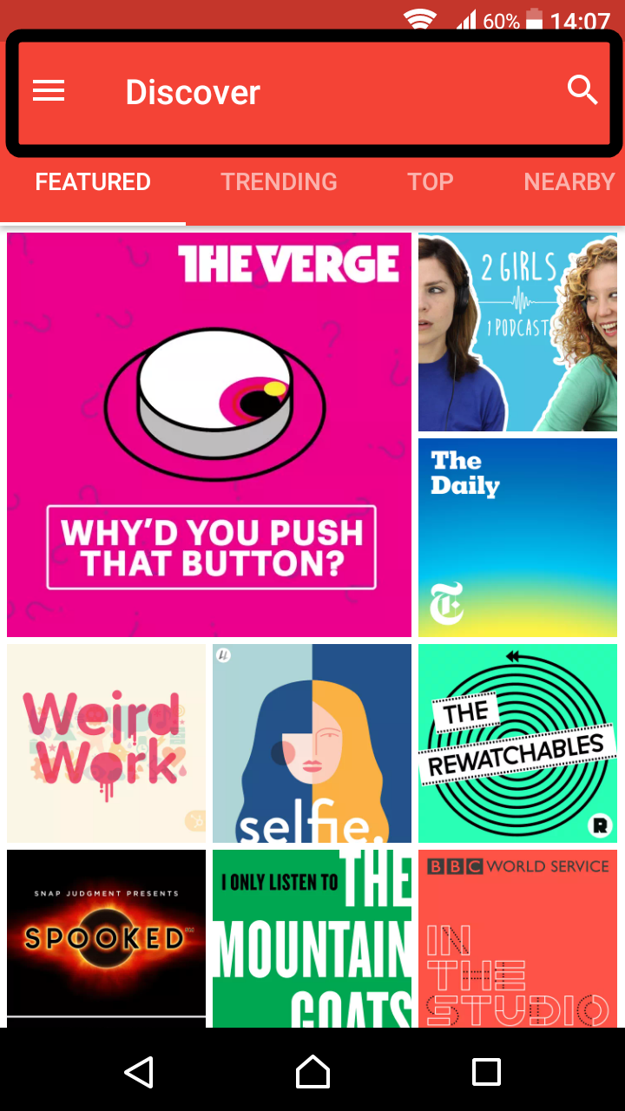This screenshot has height=1111, width=625.
Task: Tap the system back button
Action: 139,1071
